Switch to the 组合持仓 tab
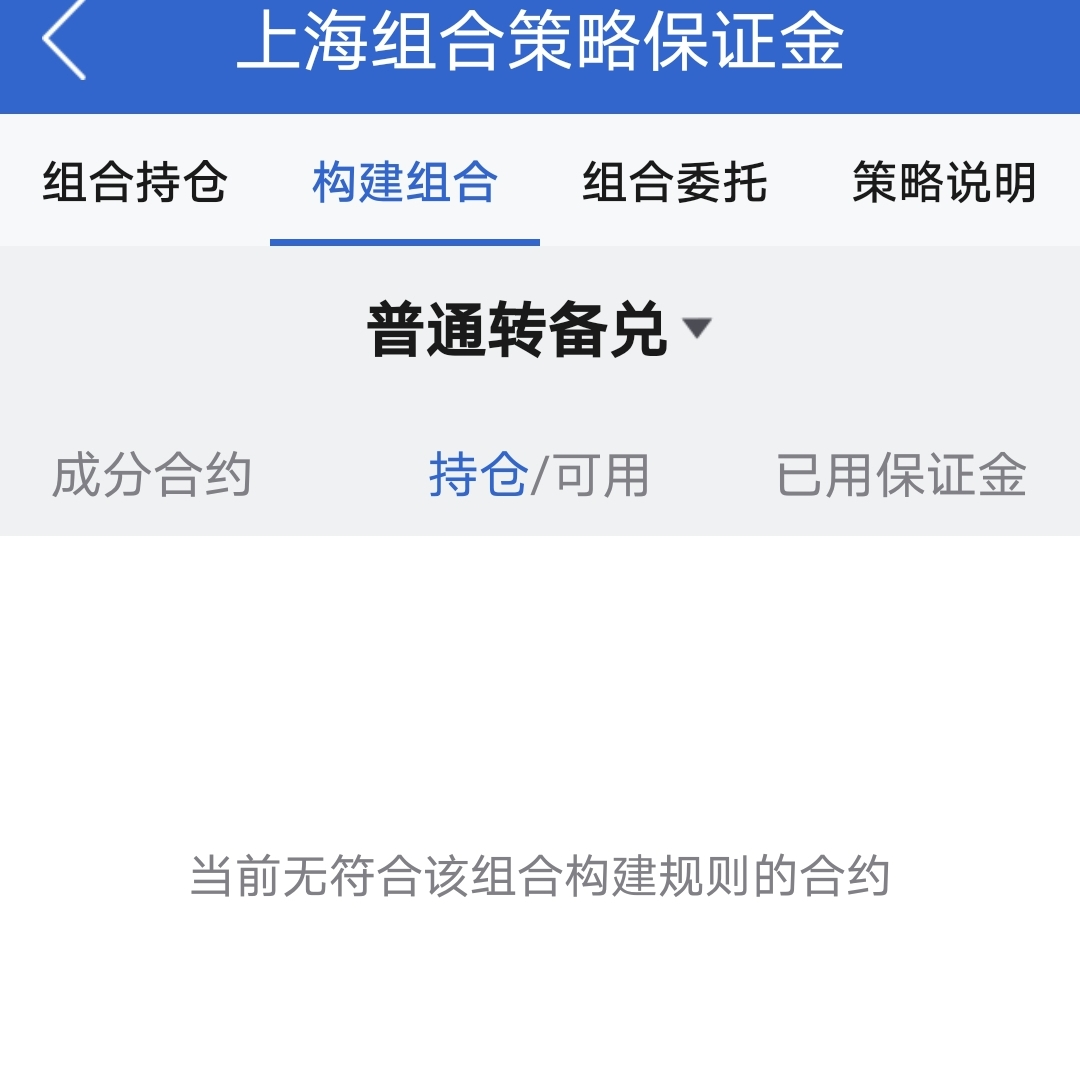The image size is (1080, 1081). pos(135,182)
